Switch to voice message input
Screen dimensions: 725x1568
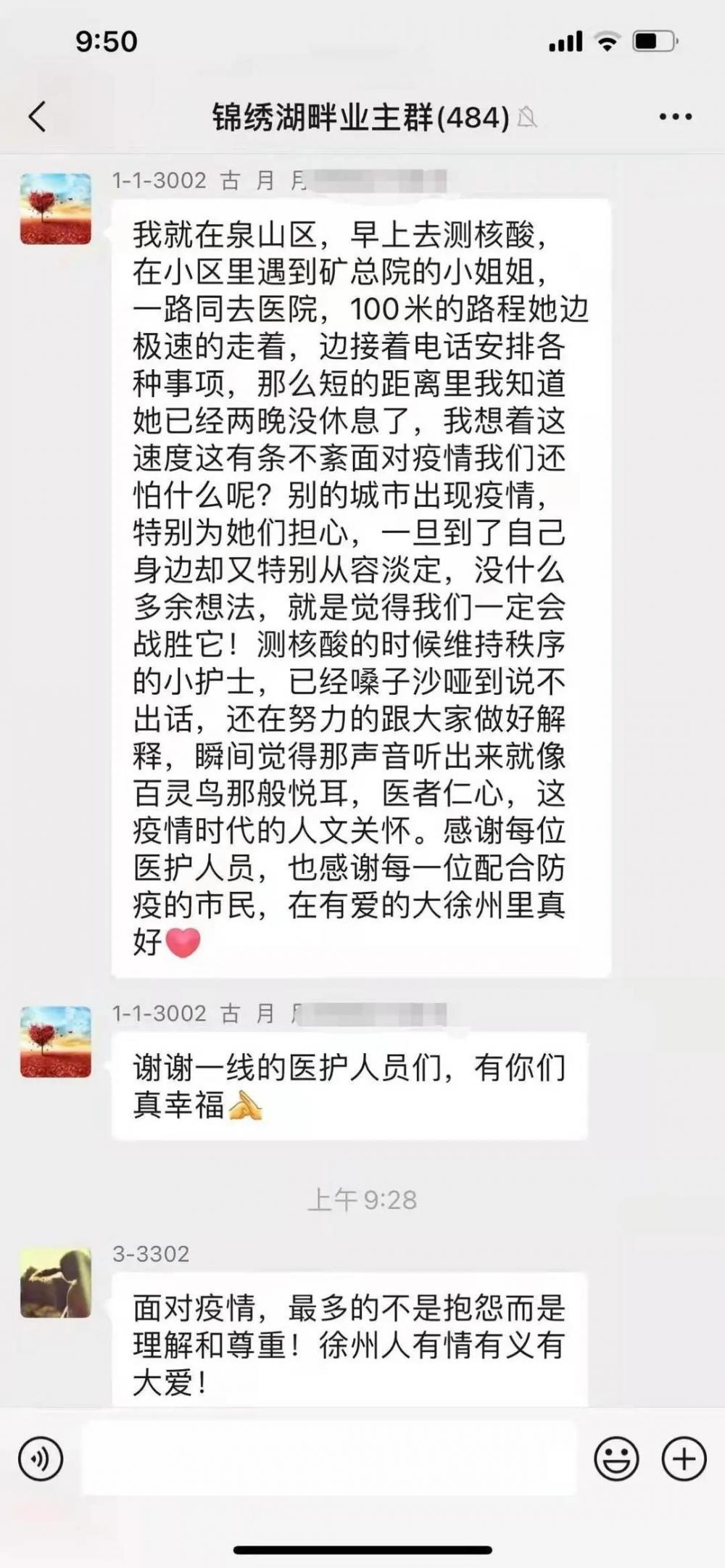pos(41,1458)
